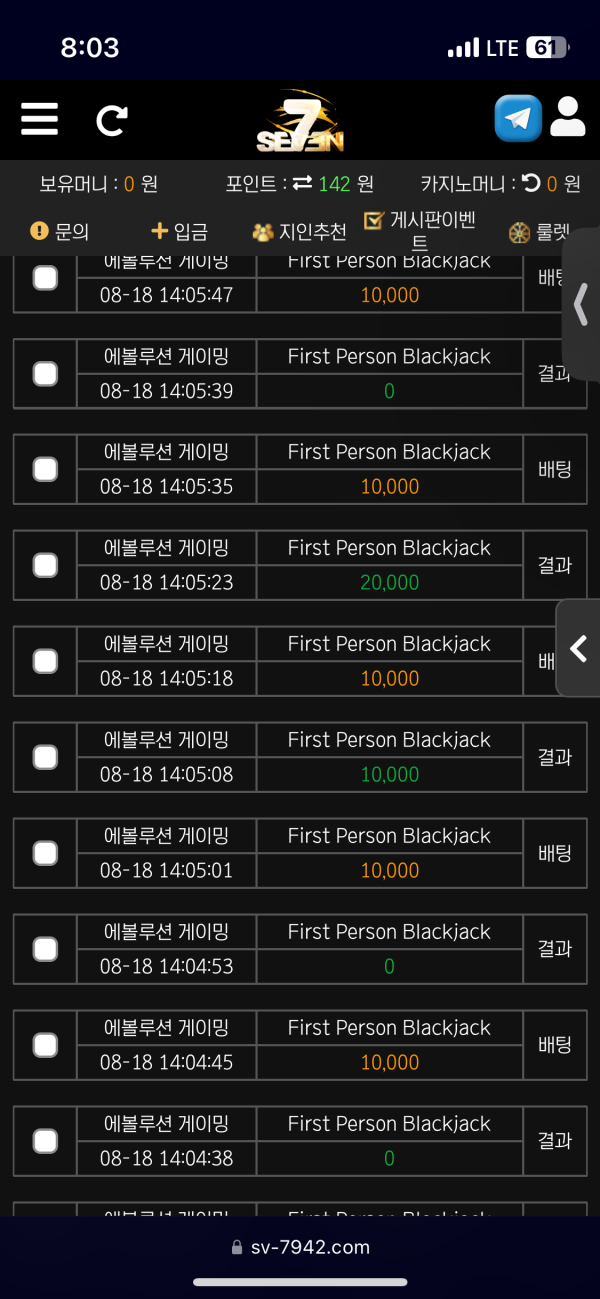Viewport: 600px width, 1299px height.
Task: Expand the side panel arrow beside 14:05:47
Action: click(x=581, y=304)
